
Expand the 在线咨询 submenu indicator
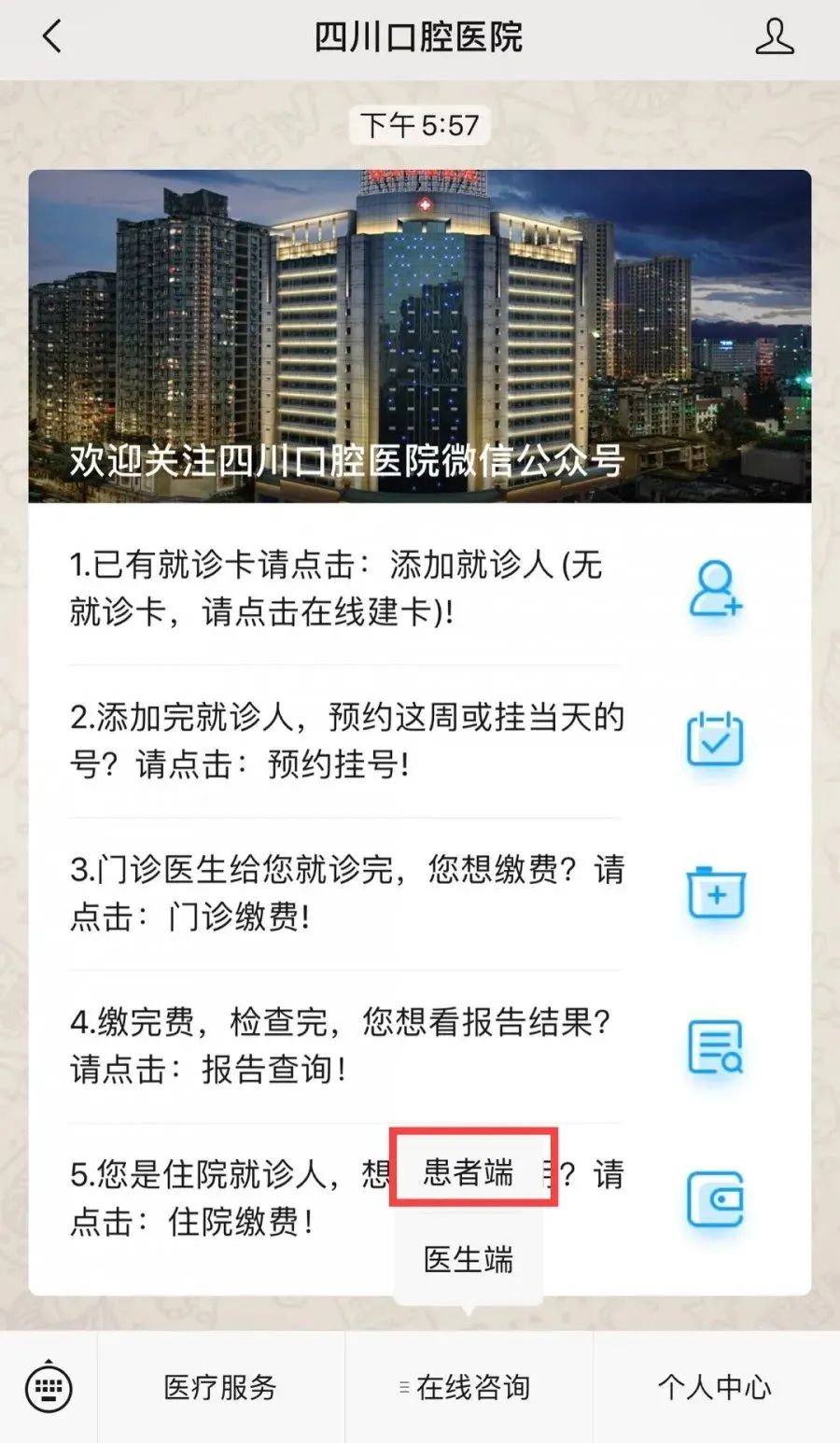[404, 1388]
